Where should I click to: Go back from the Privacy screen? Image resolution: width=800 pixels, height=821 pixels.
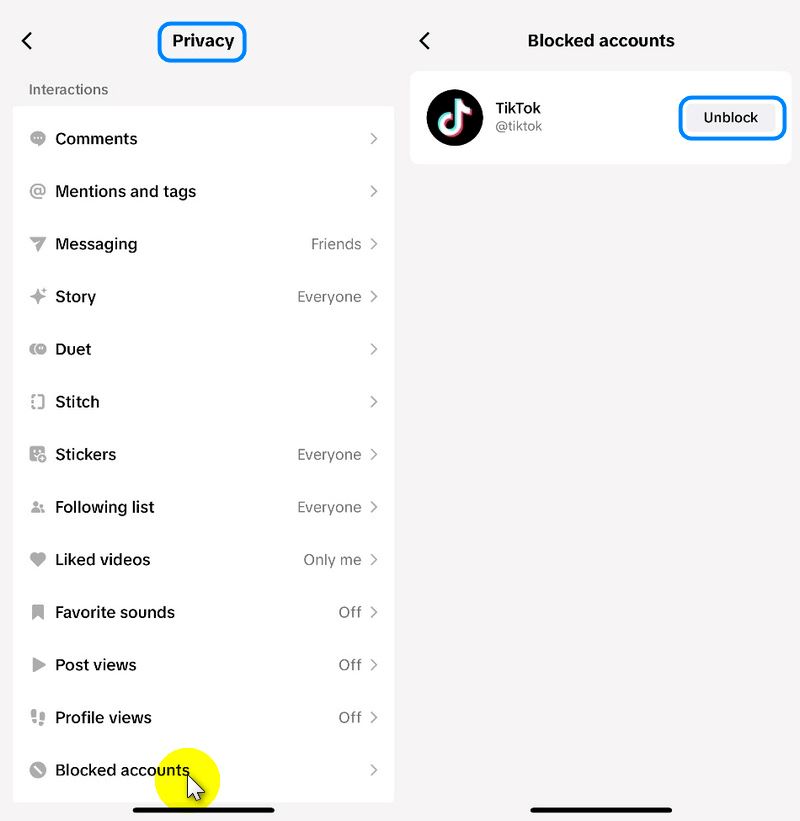(27, 41)
